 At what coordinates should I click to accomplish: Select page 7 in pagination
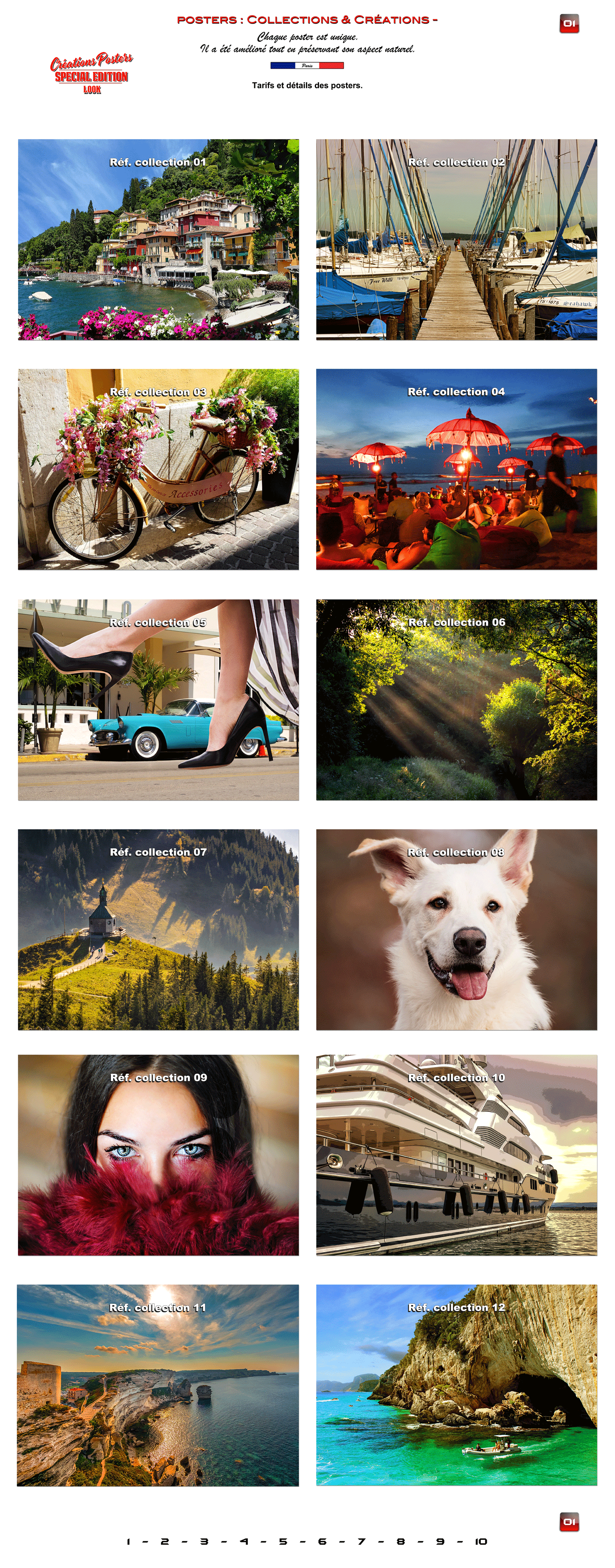point(361,1541)
